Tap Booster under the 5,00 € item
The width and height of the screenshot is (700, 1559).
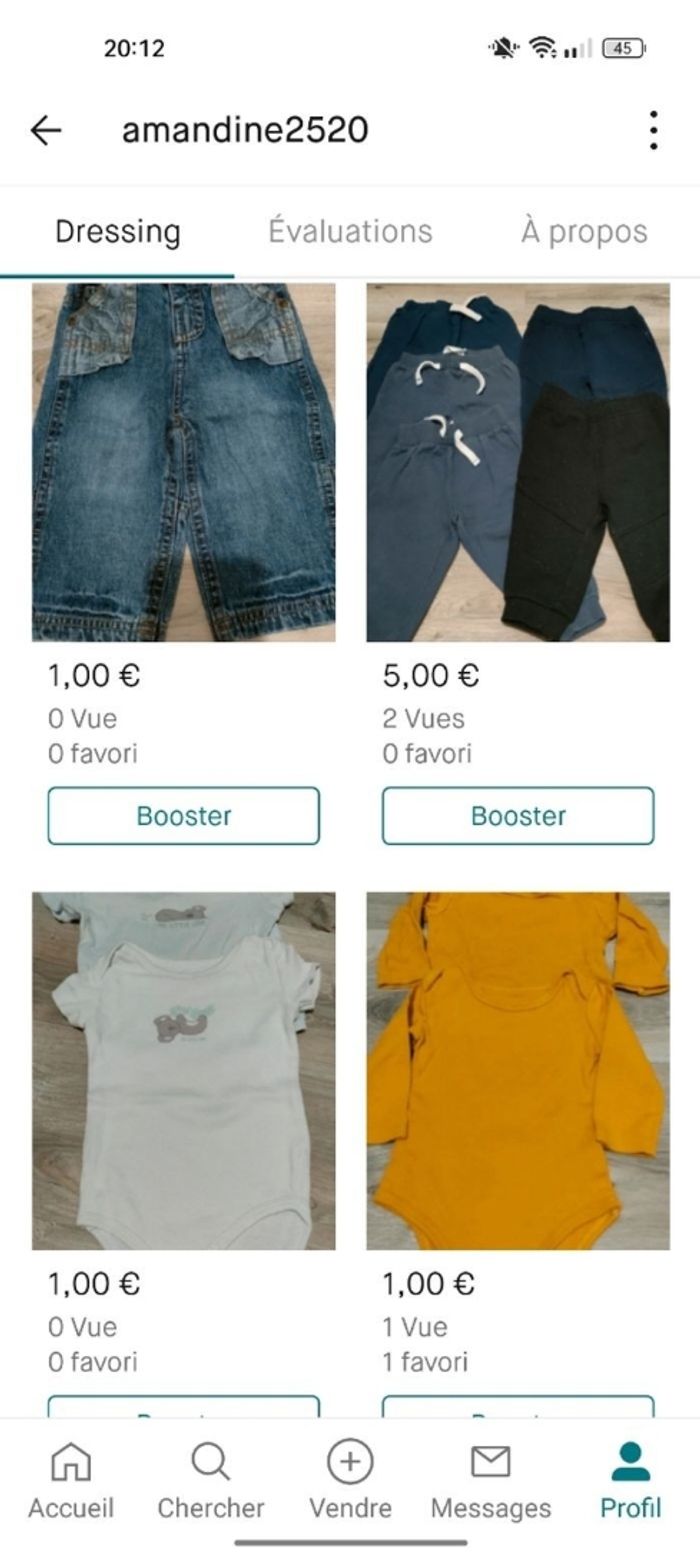click(518, 816)
